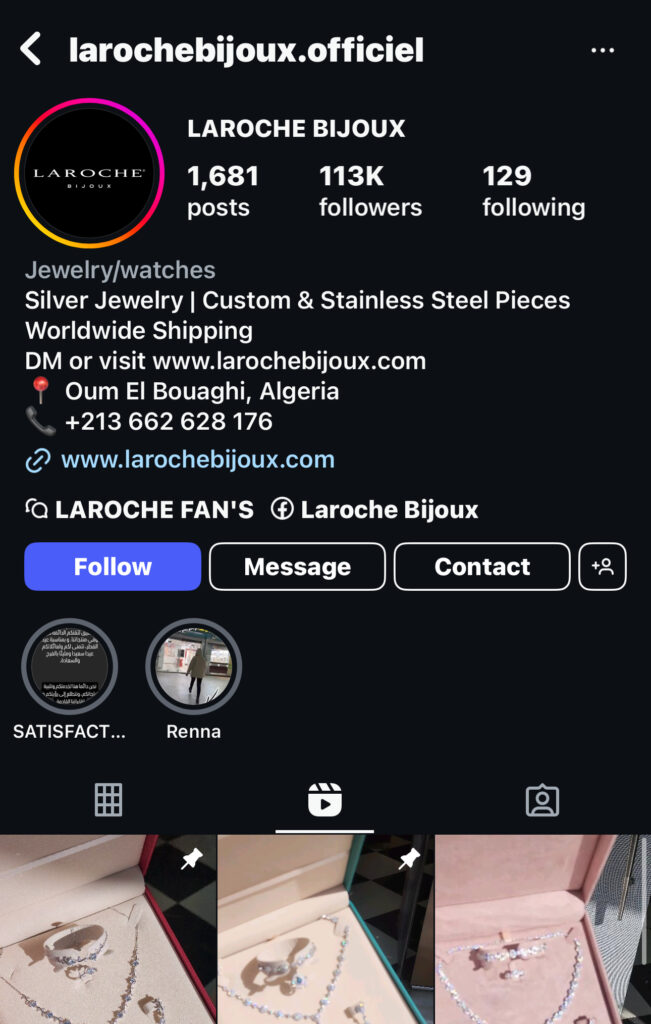Open the Renna story highlight
Image resolution: width=651 pixels, height=1024 pixels.
193,667
